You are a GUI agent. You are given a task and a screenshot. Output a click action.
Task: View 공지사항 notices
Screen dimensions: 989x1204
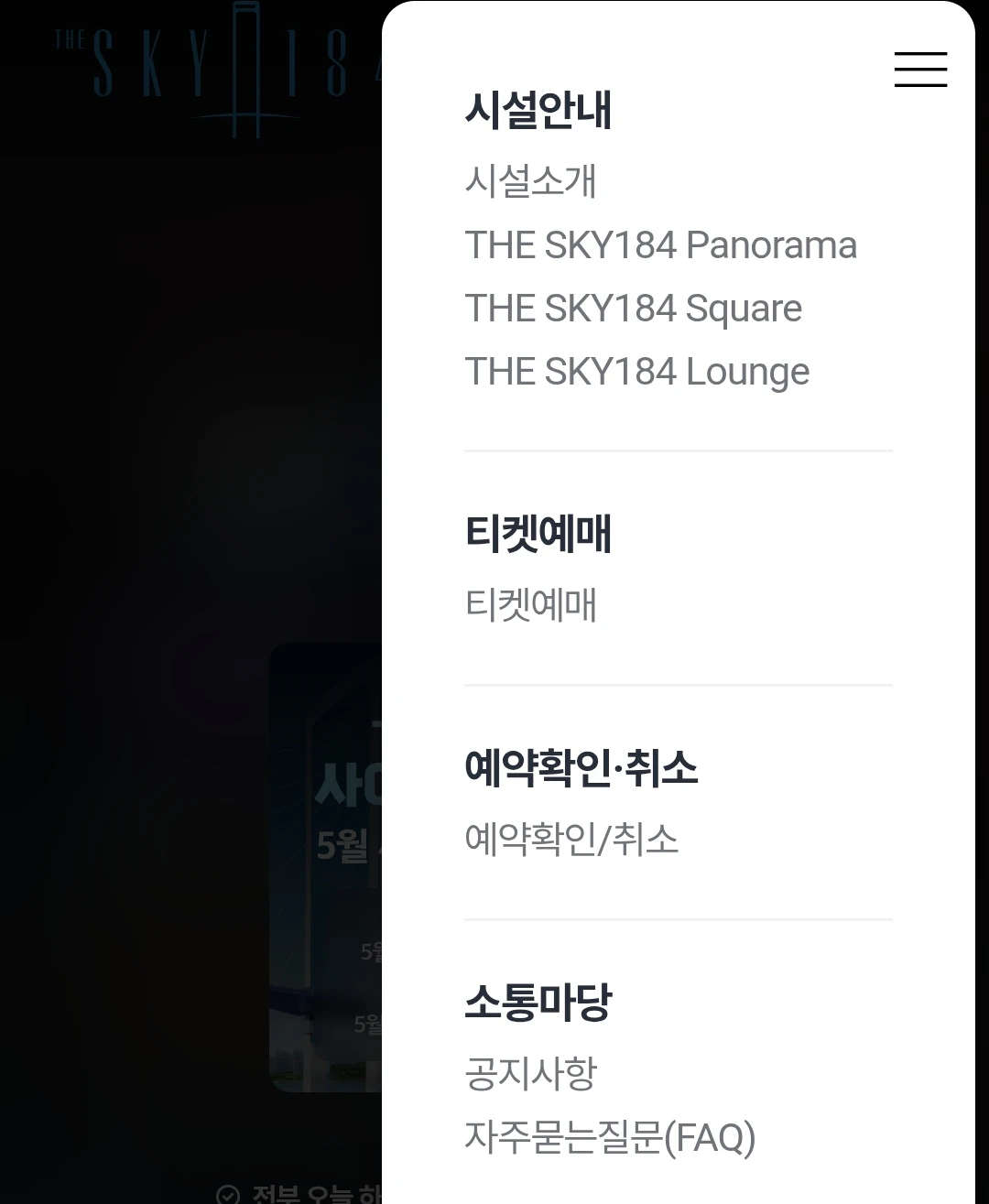530,1074
